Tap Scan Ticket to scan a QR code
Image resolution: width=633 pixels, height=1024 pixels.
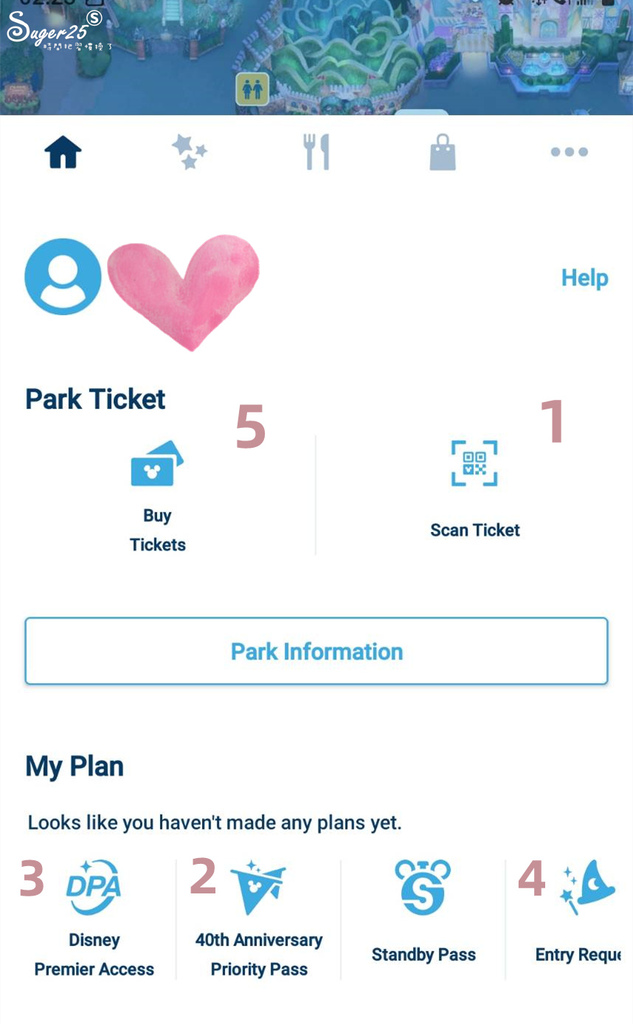[474, 490]
